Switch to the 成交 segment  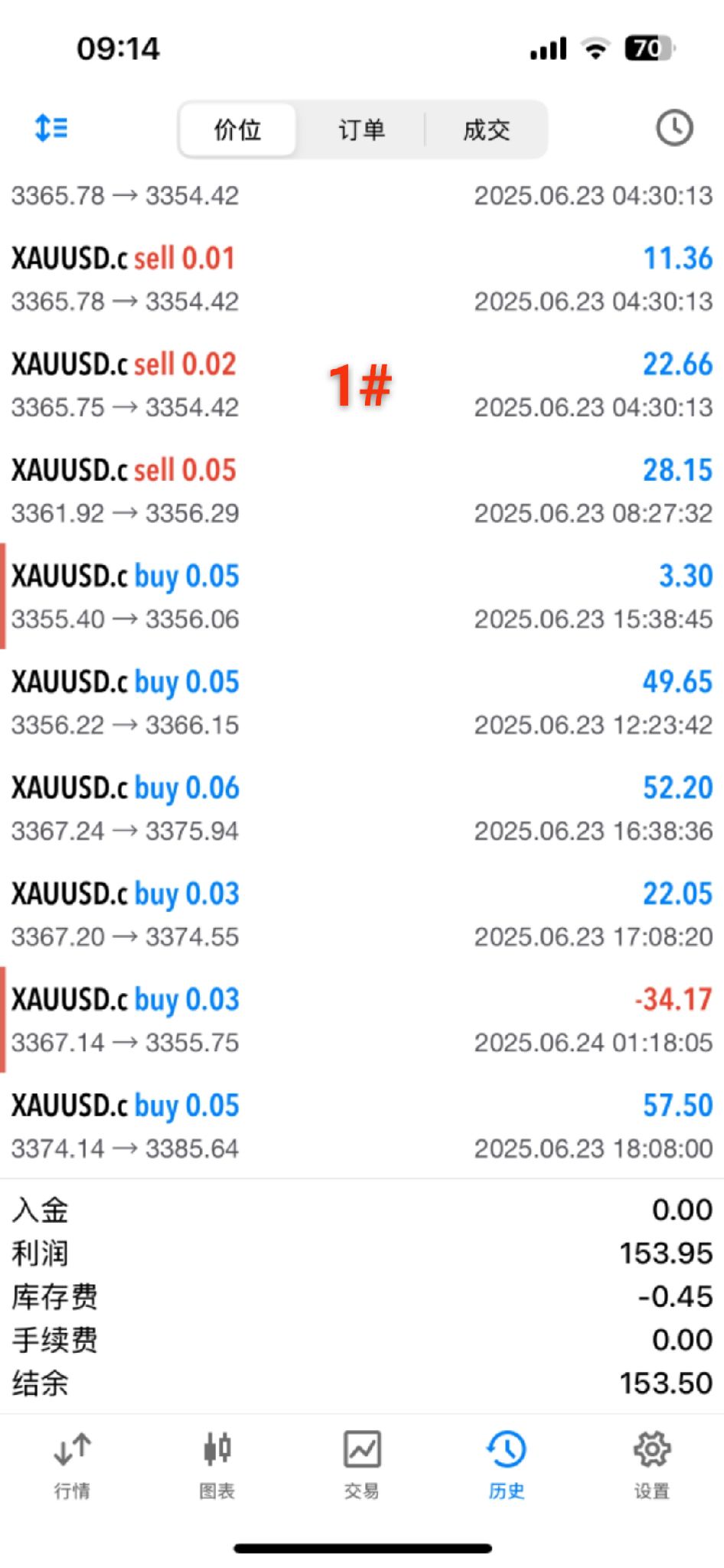486,129
